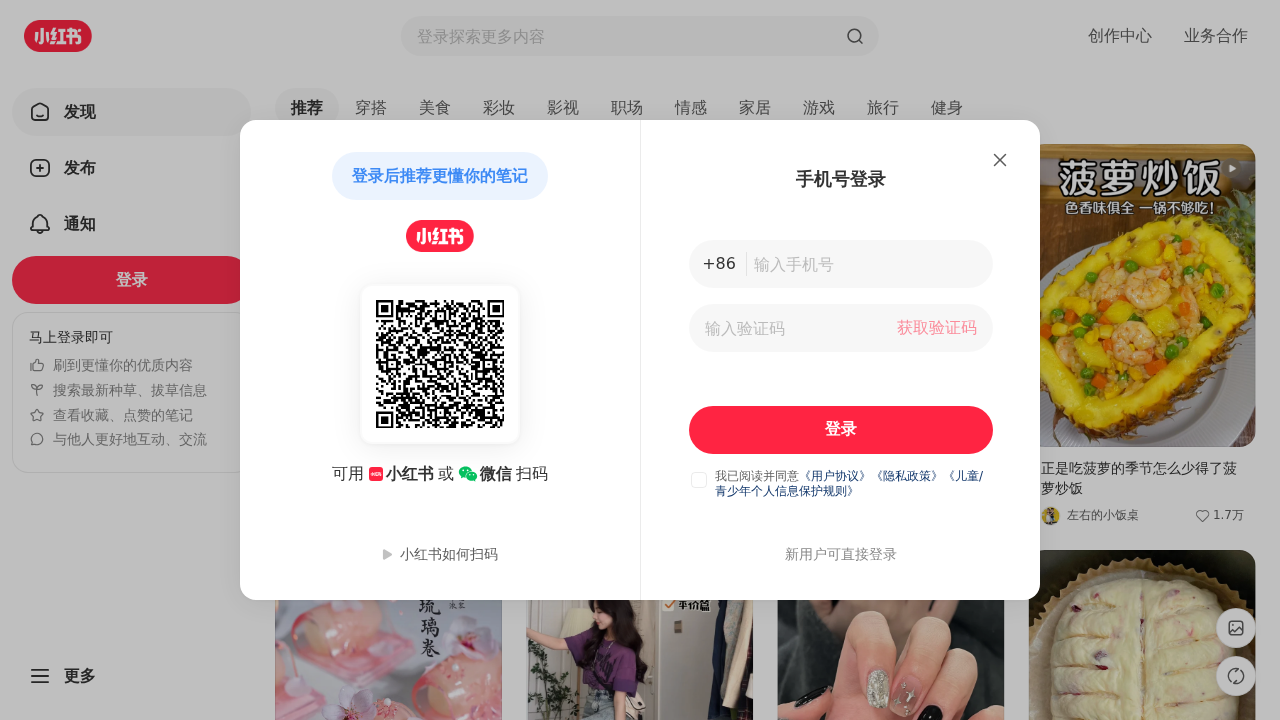Viewport: 1280px width, 720px height.
Task: Check the agreement checkbox
Action: coord(699,480)
